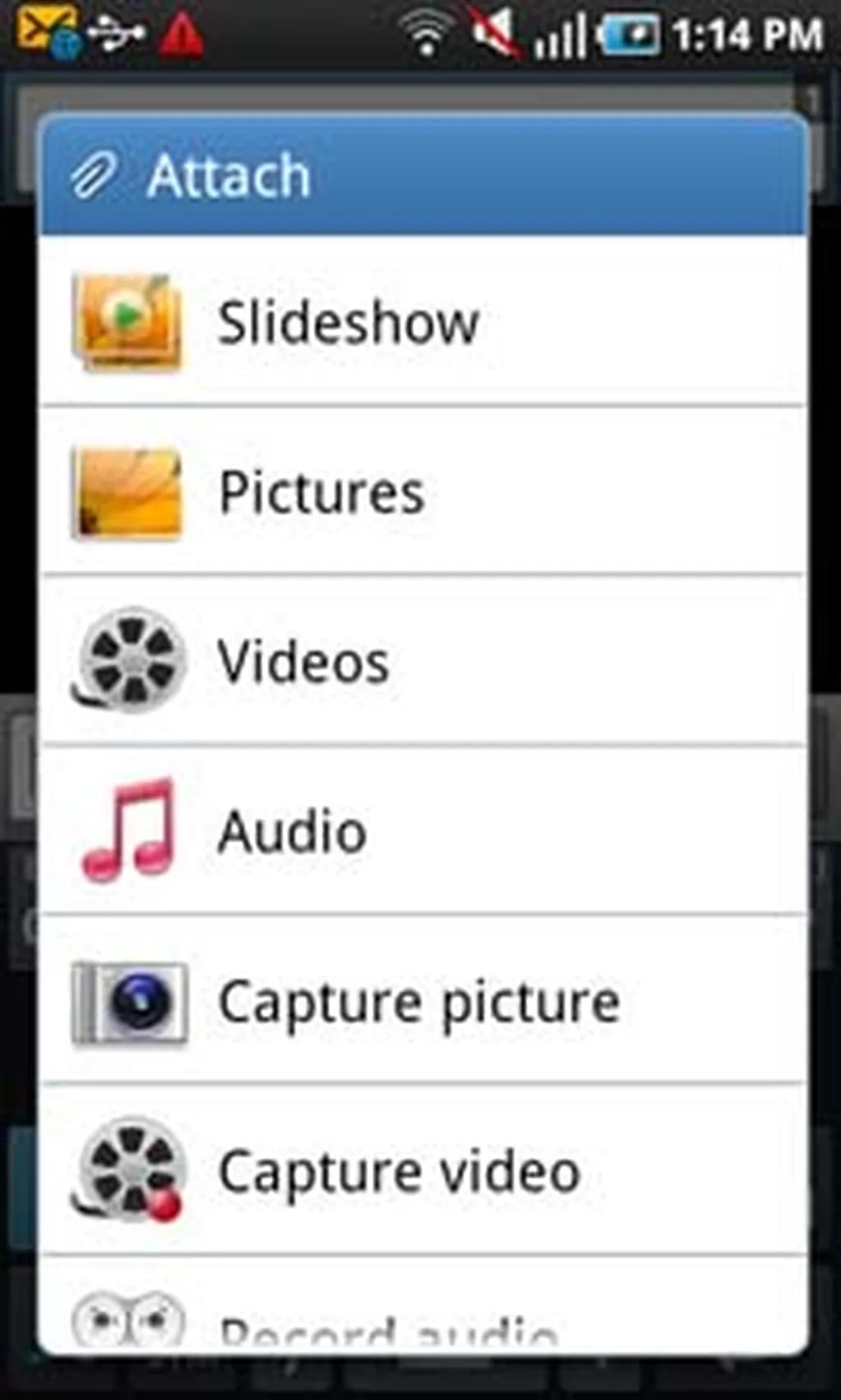The image size is (841, 1400).
Task: Tap Capture picture option
Action: (x=423, y=1002)
